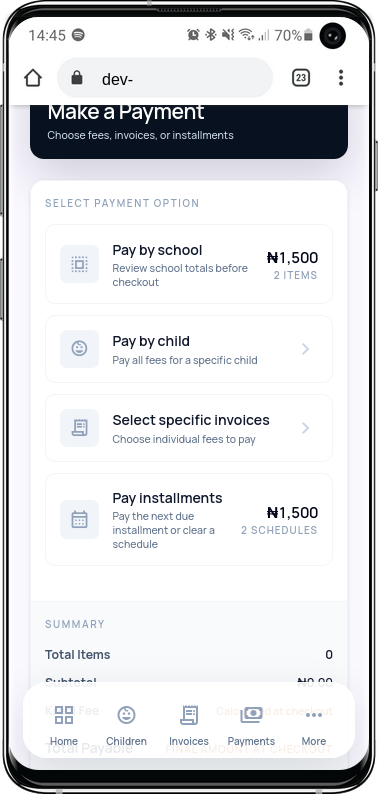Choose the Pay by school option

pyautogui.click(x=189, y=264)
